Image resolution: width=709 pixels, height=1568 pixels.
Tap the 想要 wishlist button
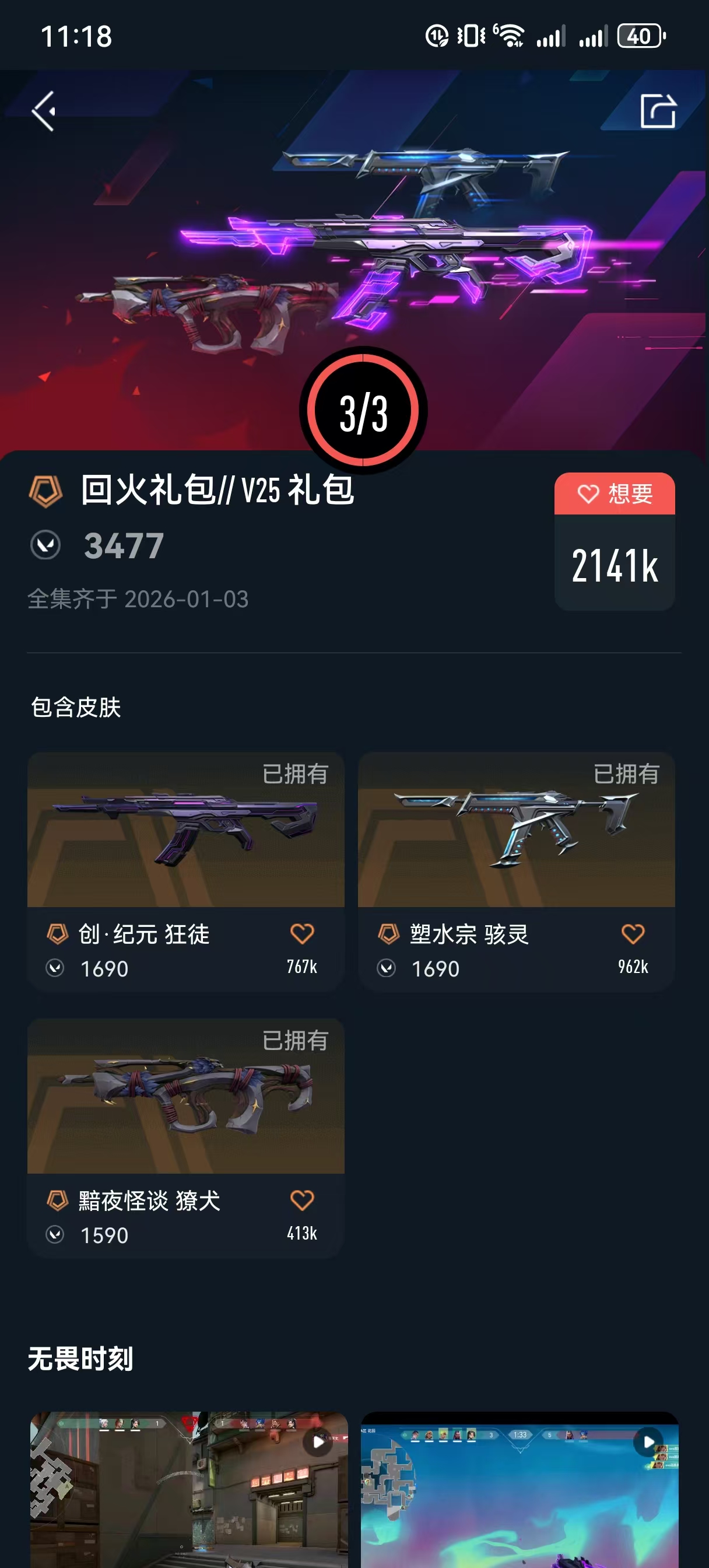614,493
